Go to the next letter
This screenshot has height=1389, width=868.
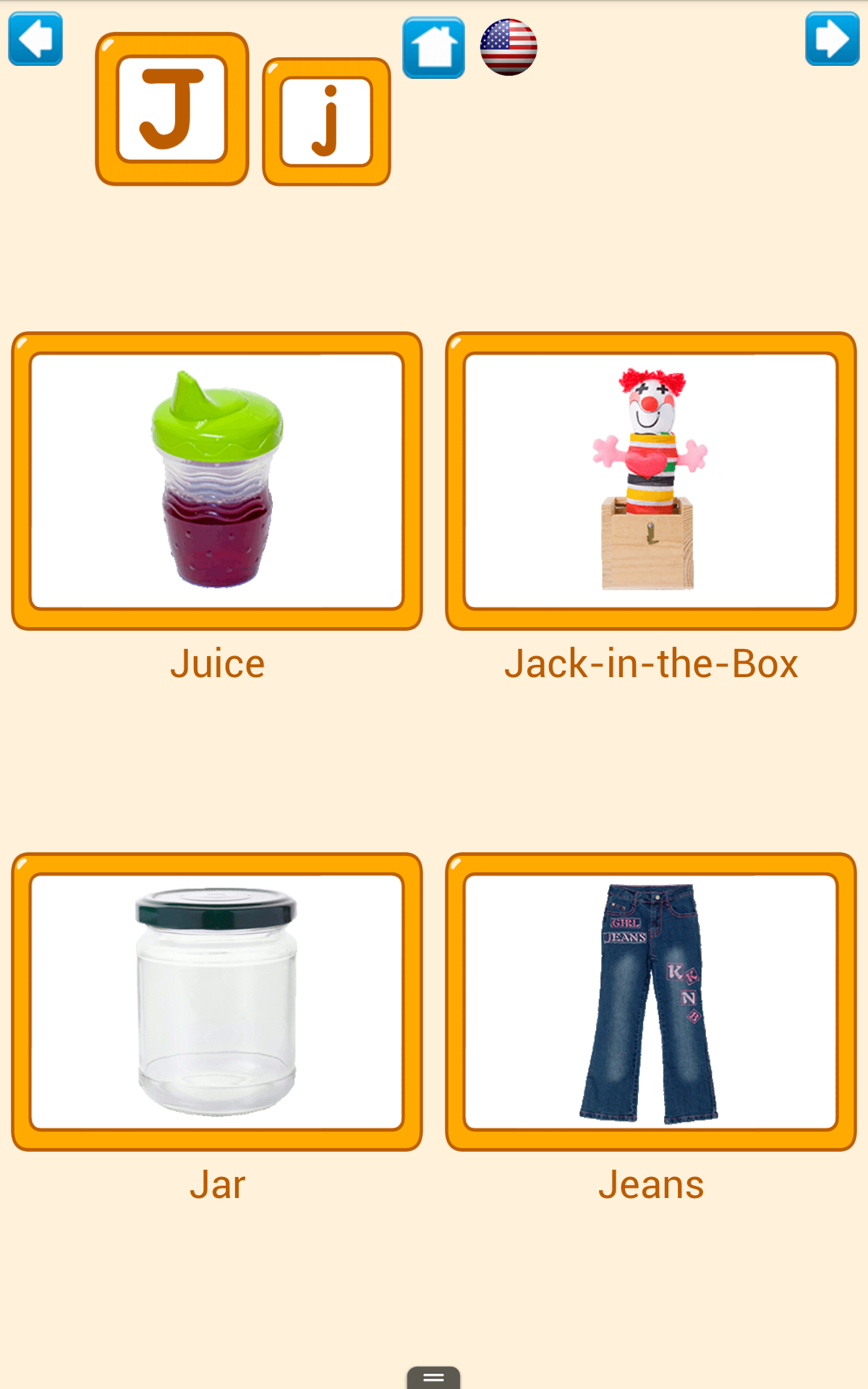[x=832, y=39]
